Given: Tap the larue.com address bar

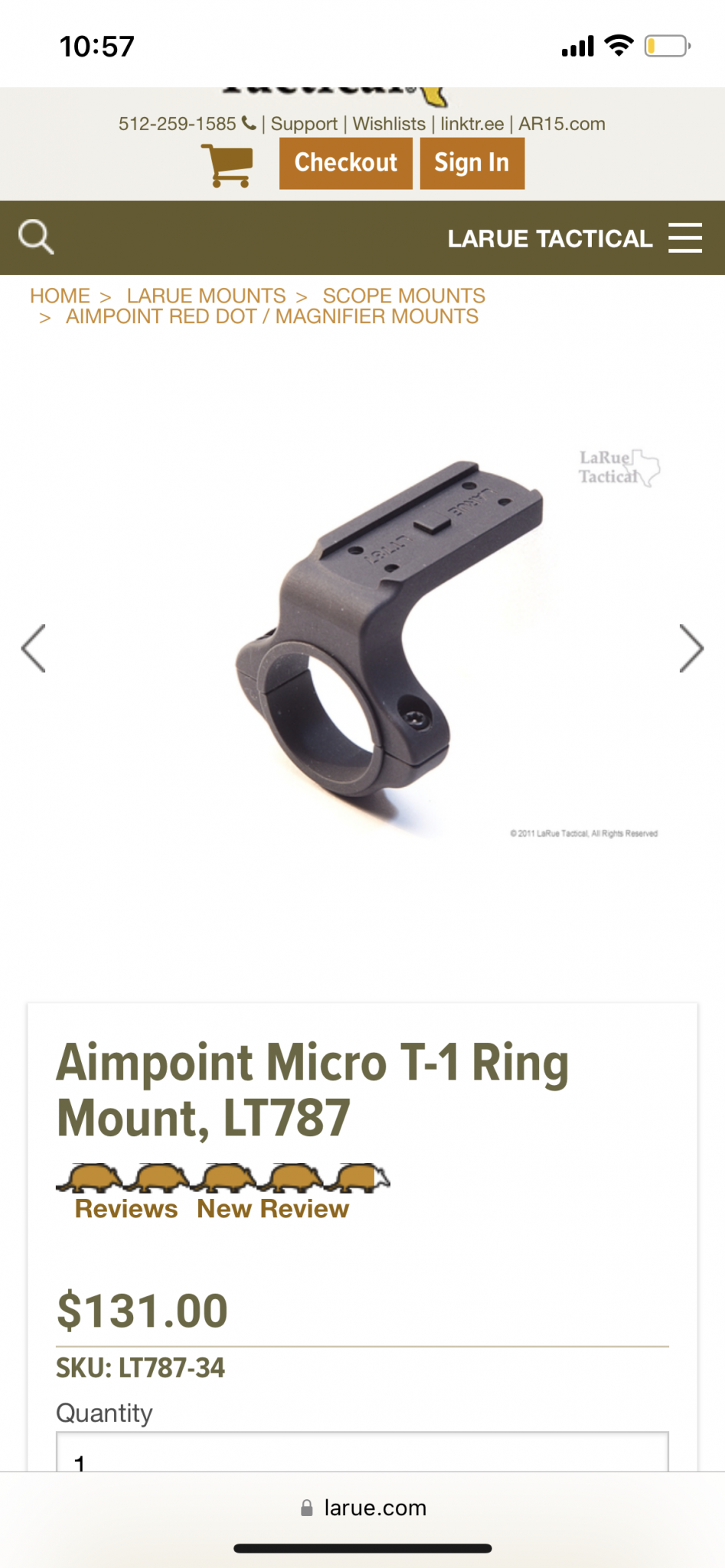Looking at the screenshot, I should 363,1508.
